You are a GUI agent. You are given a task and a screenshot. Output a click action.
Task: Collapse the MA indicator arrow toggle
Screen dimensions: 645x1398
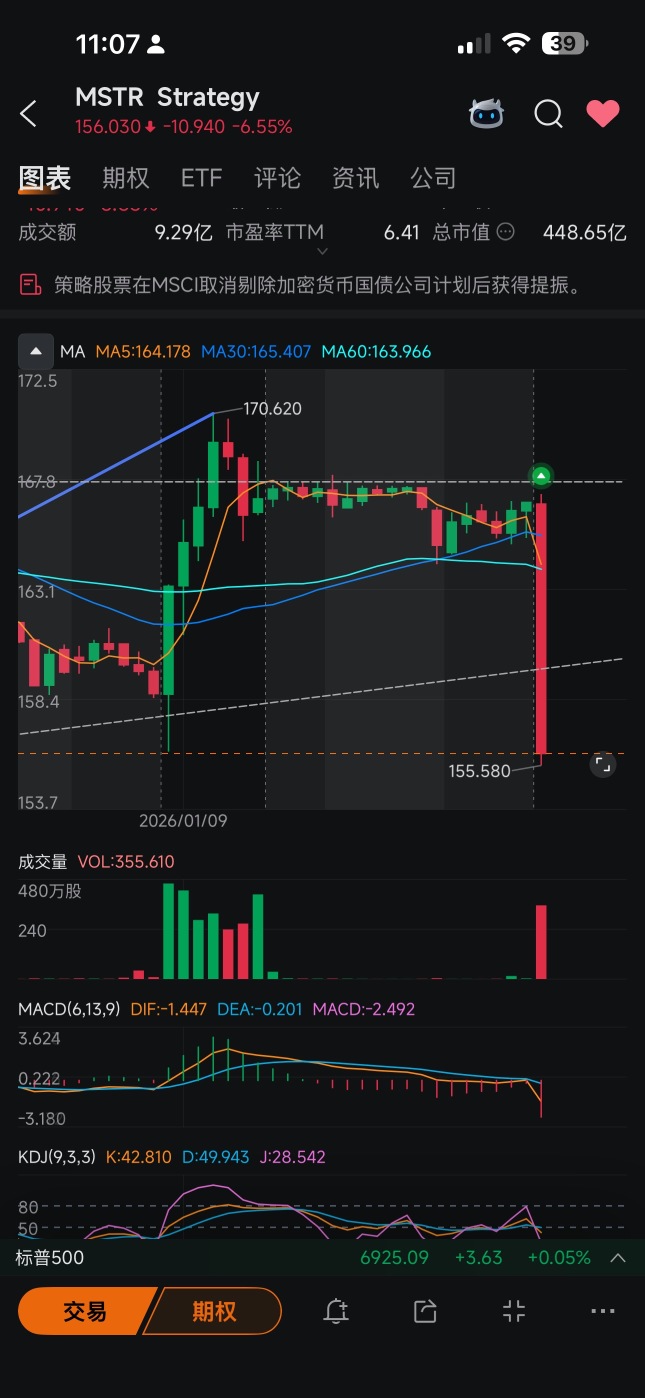[x=36, y=351]
